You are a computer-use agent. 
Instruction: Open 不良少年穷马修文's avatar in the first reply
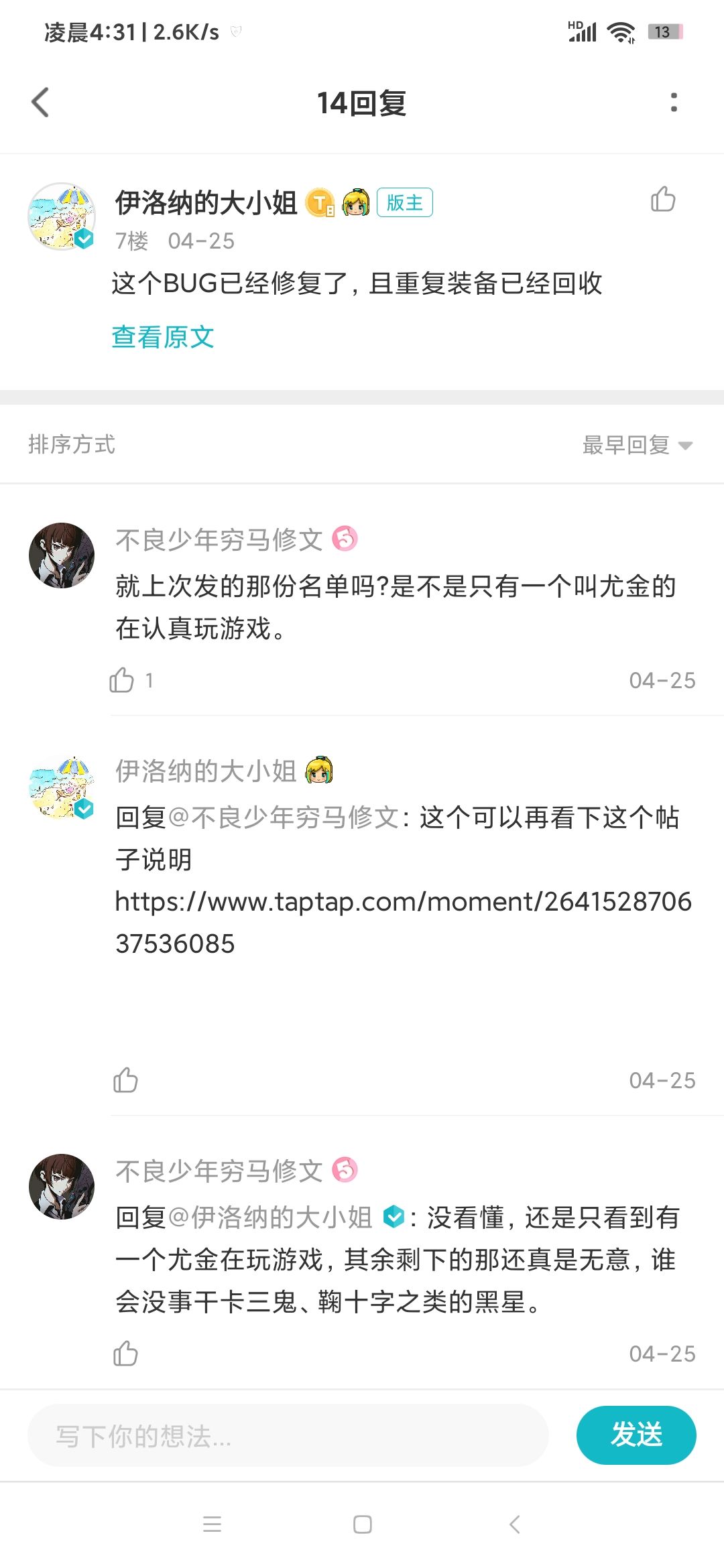pyautogui.click(x=62, y=556)
